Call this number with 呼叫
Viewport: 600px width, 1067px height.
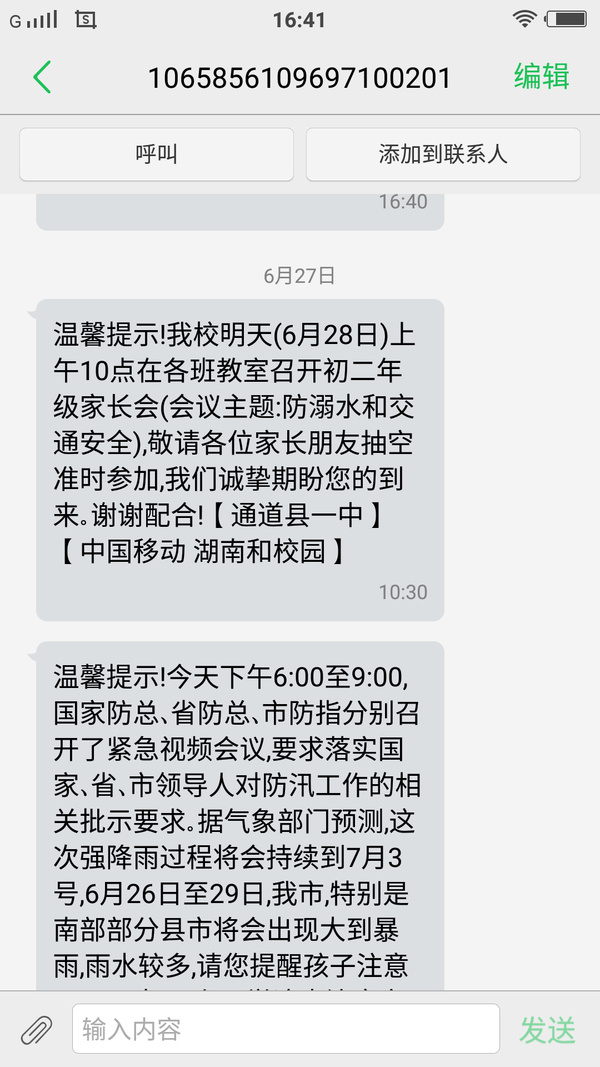(156, 154)
